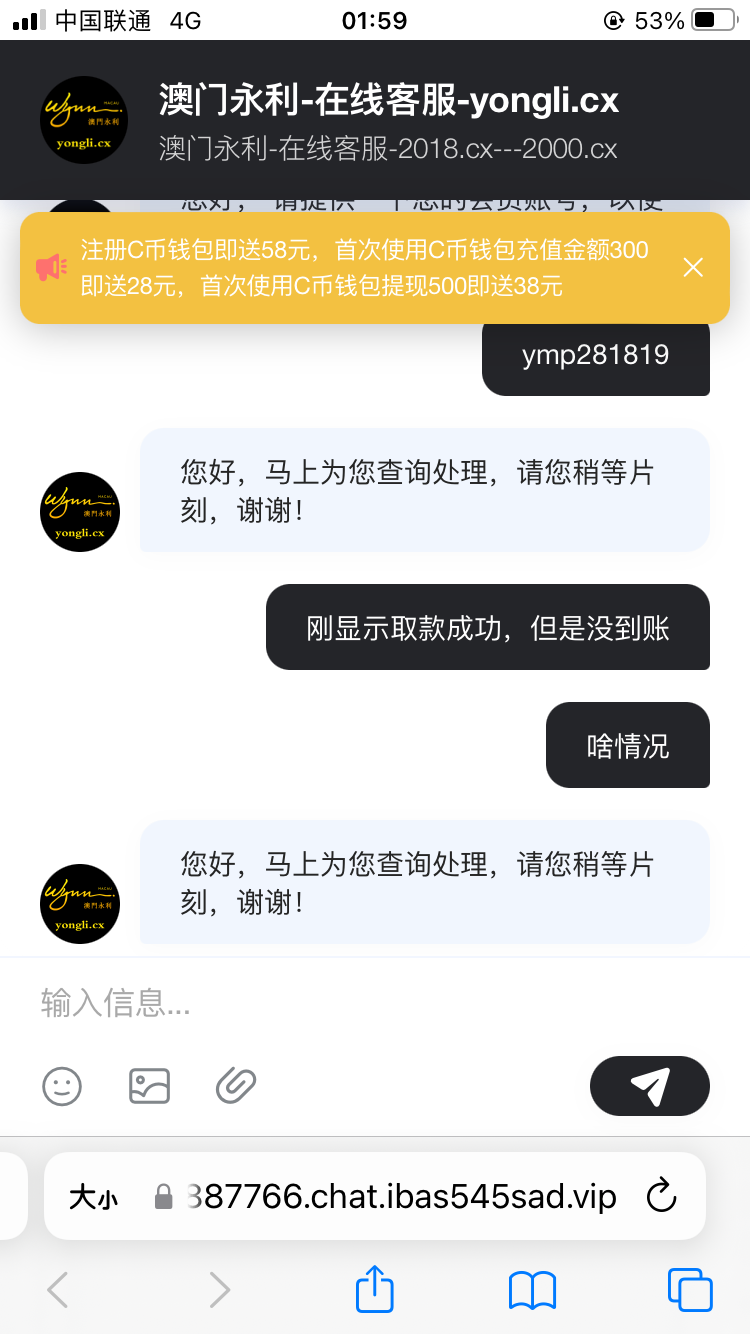
Task: Attach a picture from gallery
Action: [x=149, y=1085]
